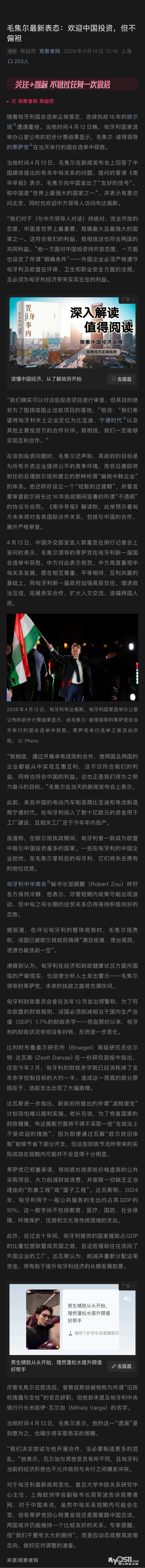
Task: Tap the 欧尔班 search keyword link
Action: coord(132,117)
